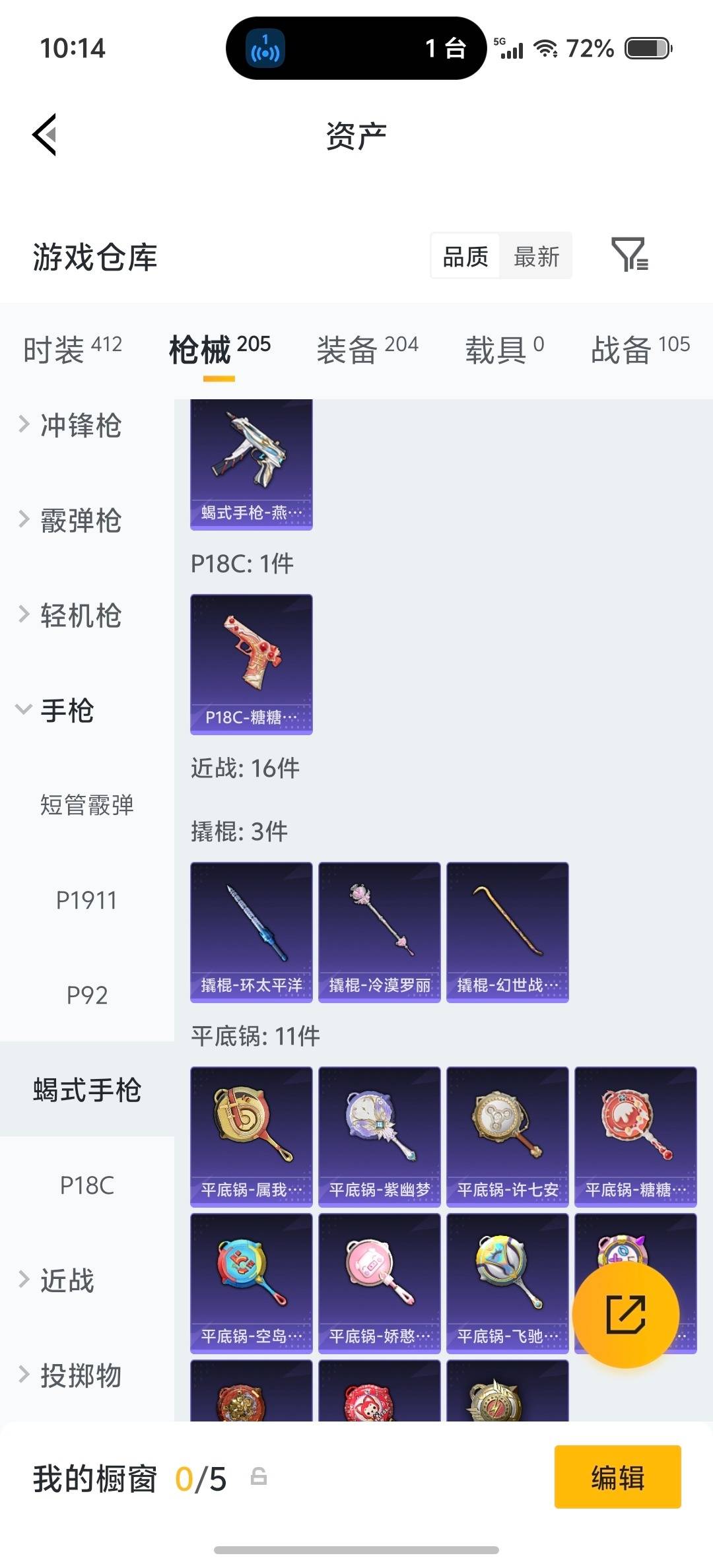The width and height of the screenshot is (713, 1568).
Task: Tap the orange share floating button
Action: [x=627, y=1315]
